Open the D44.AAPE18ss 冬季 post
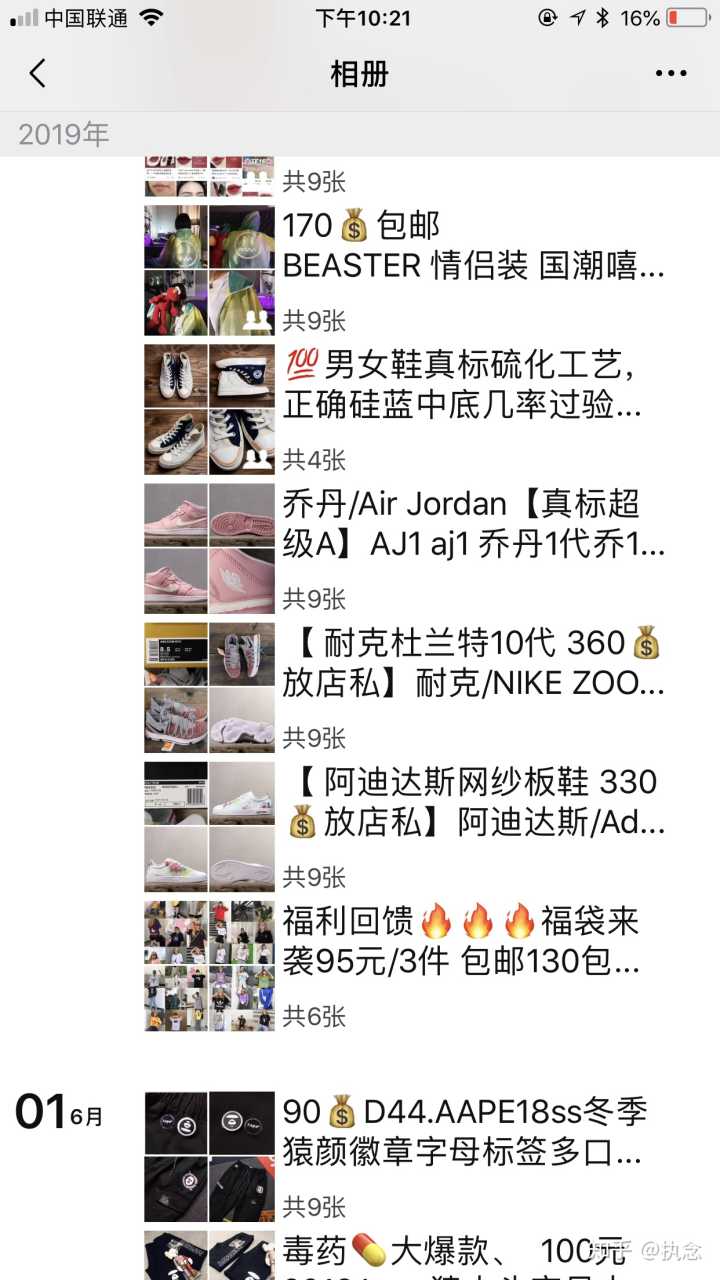 [464, 1132]
